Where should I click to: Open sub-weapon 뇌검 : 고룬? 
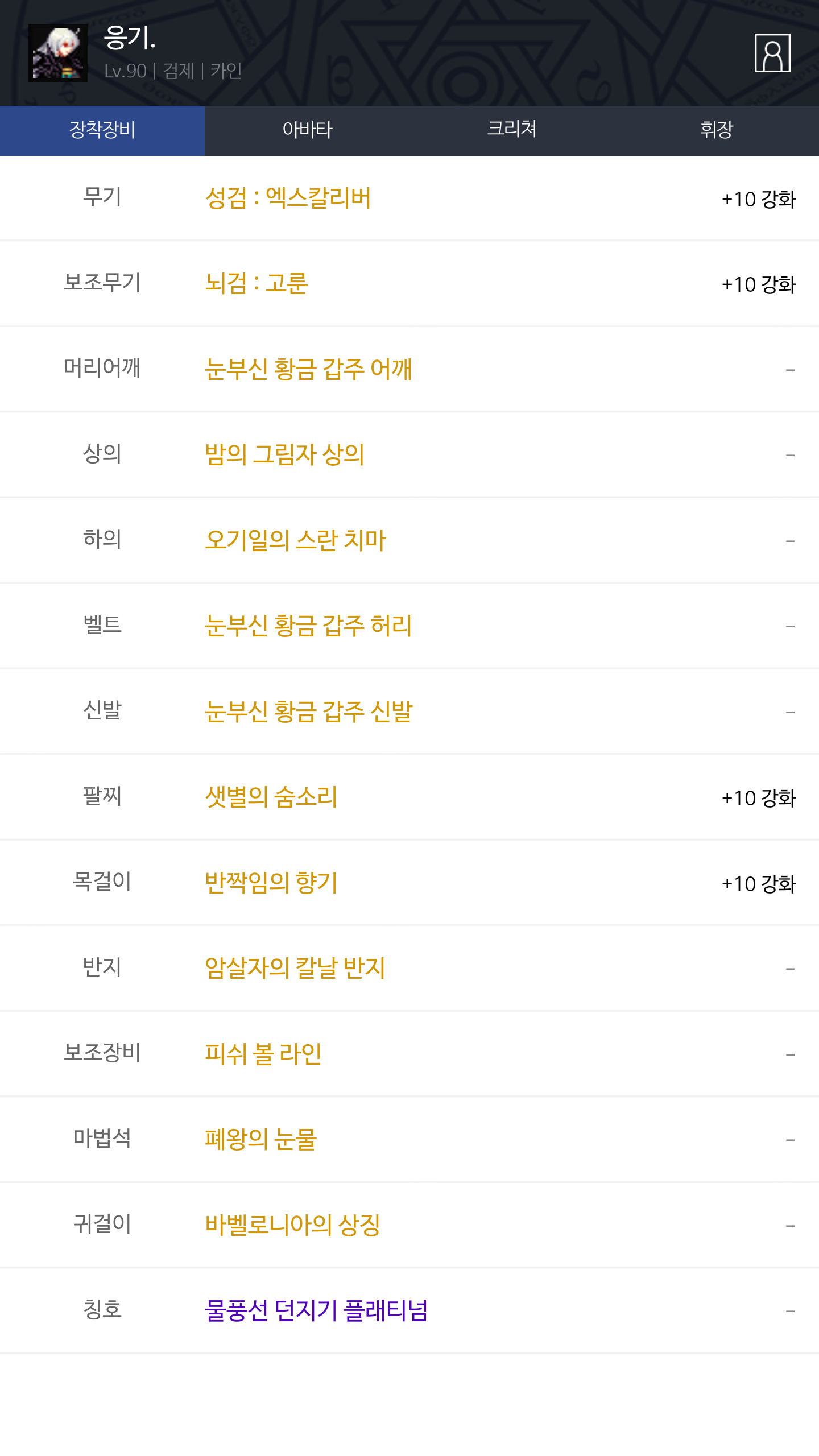(257, 284)
